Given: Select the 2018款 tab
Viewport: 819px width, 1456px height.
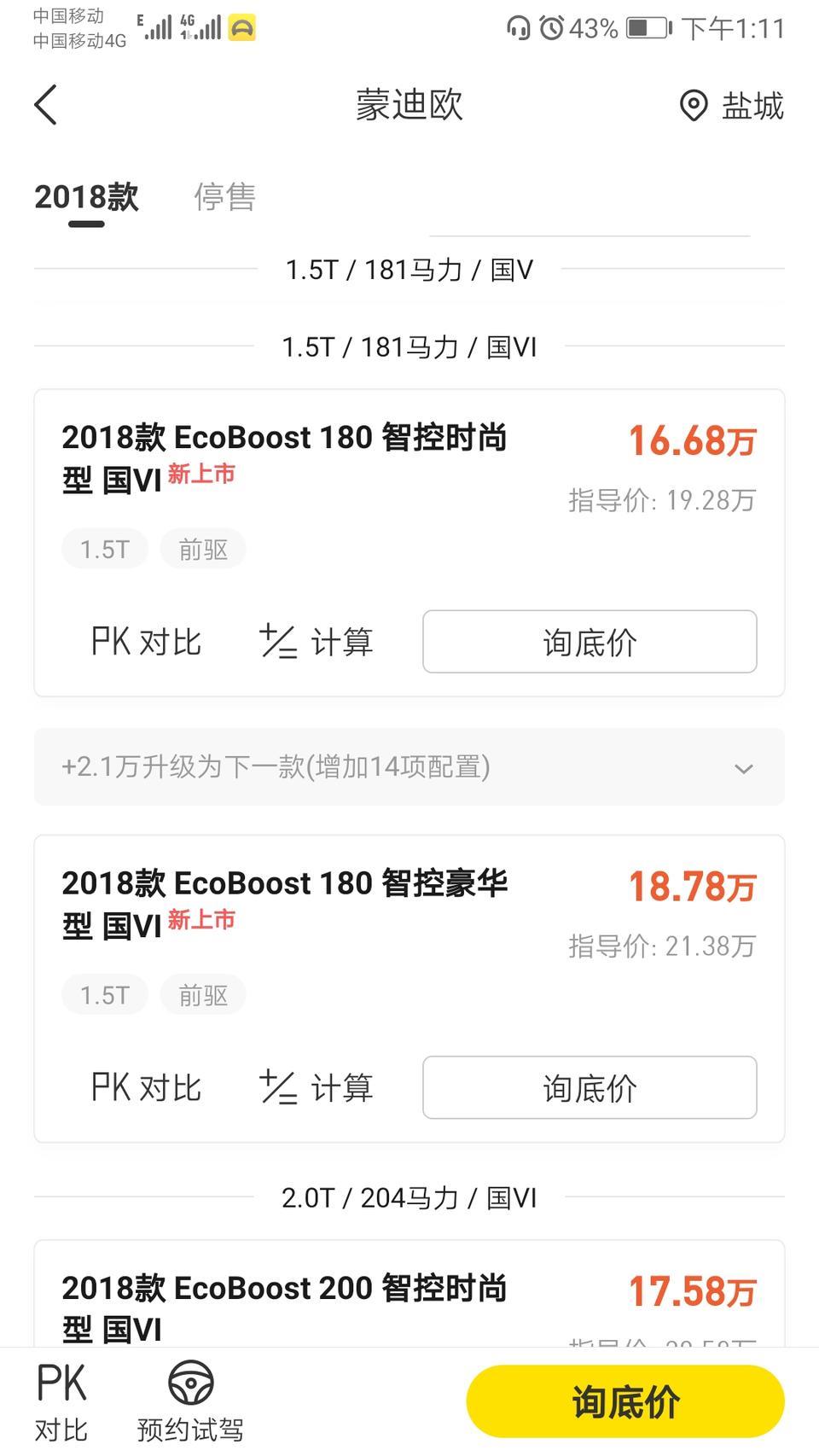Looking at the screenshot, I should click(x=86, y=197).
